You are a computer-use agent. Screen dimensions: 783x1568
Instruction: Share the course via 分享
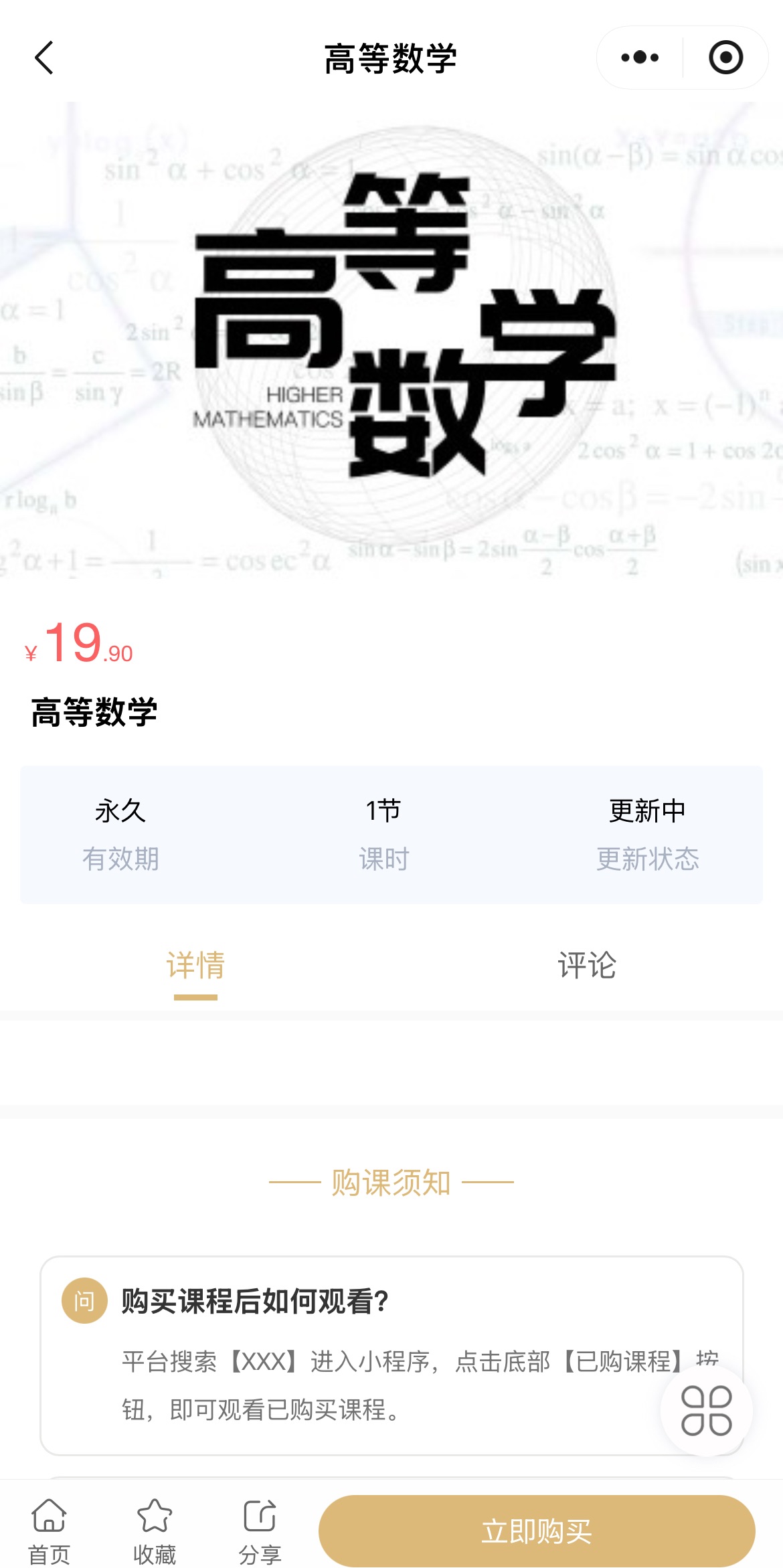click(x=260, y=1531)
